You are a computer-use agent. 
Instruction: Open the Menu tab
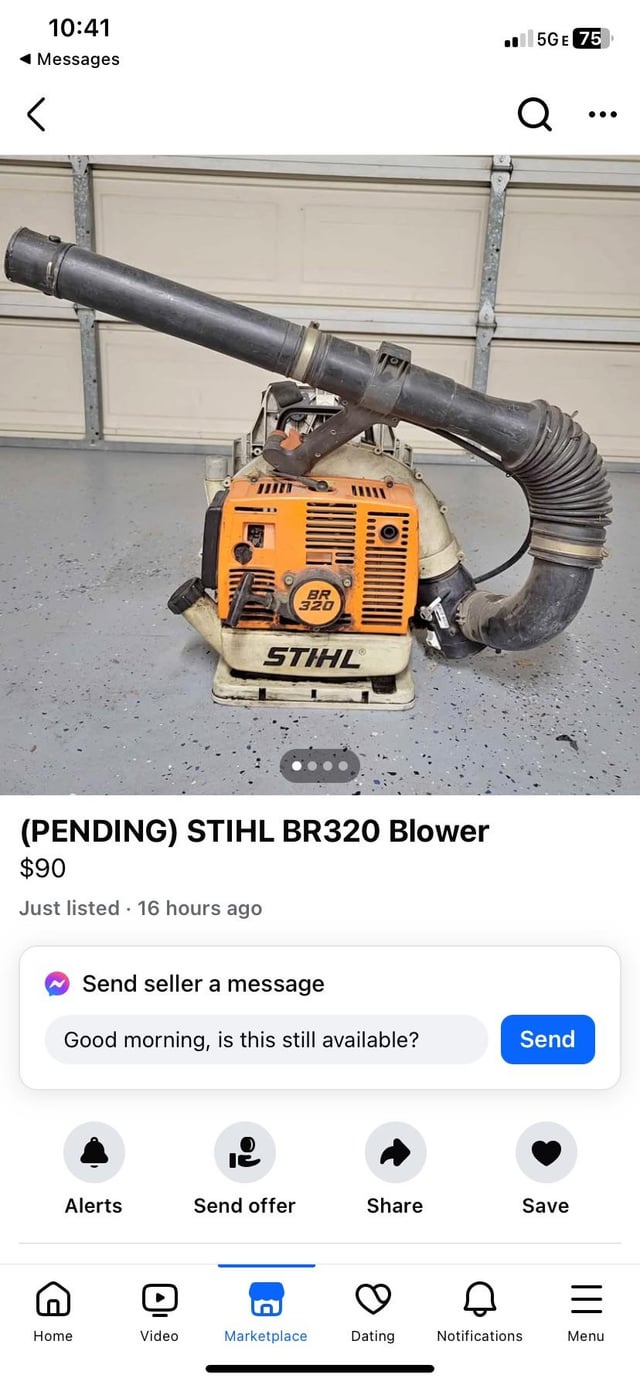point(586,1311)
